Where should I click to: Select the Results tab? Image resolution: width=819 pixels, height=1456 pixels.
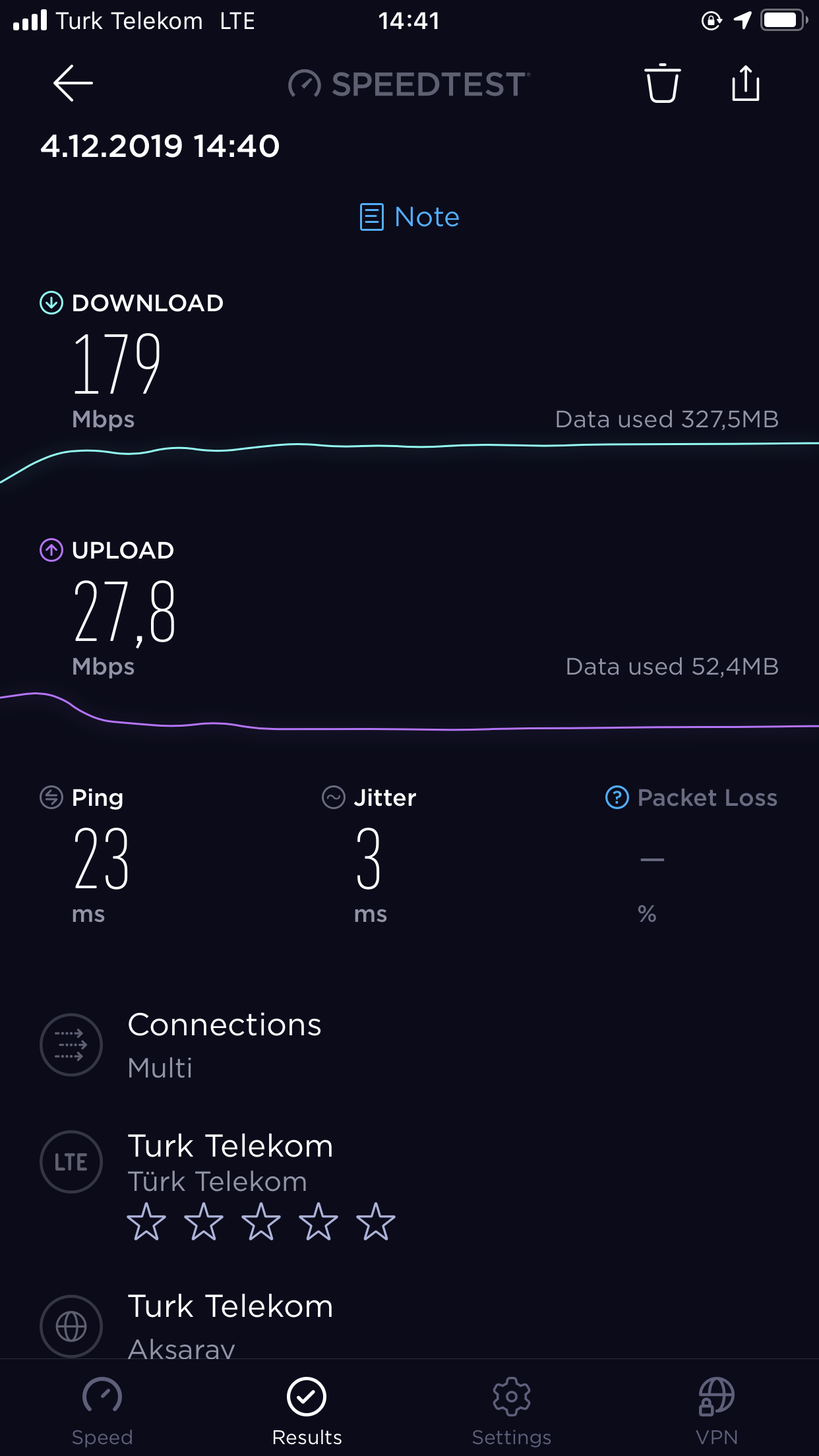[307, 1411]
